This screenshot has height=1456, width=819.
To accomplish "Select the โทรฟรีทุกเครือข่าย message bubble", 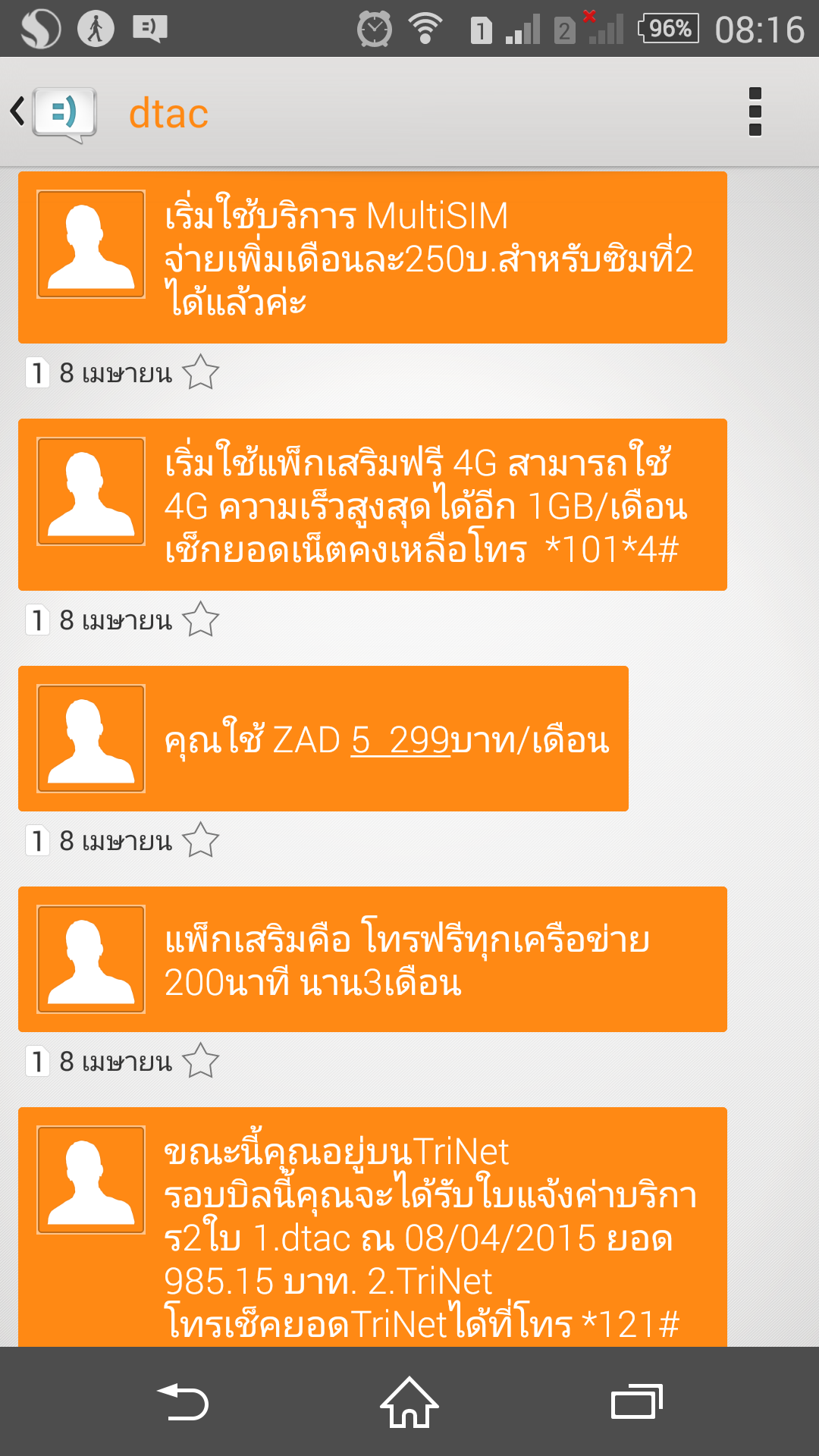I will point(372,959).
